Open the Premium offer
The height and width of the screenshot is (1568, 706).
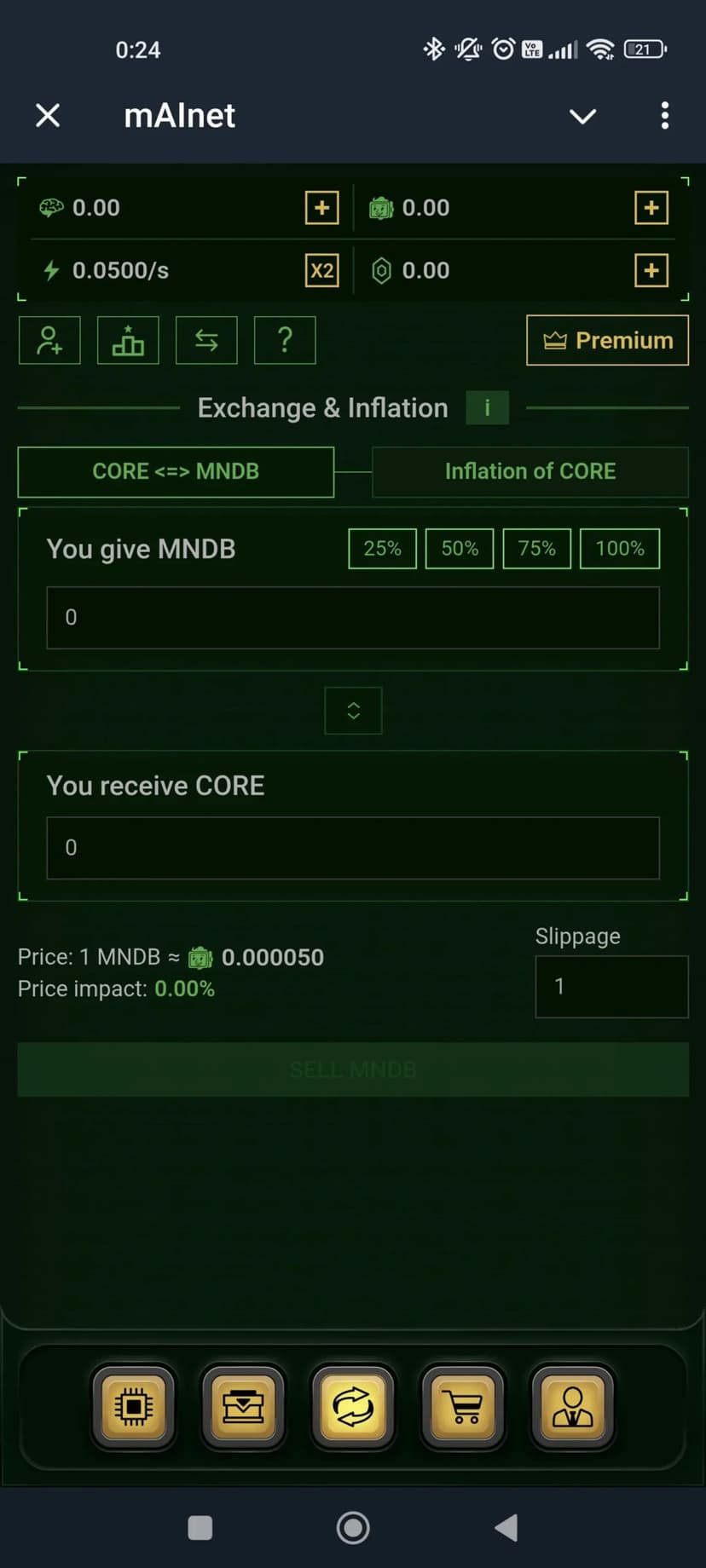tap(607, 340)
